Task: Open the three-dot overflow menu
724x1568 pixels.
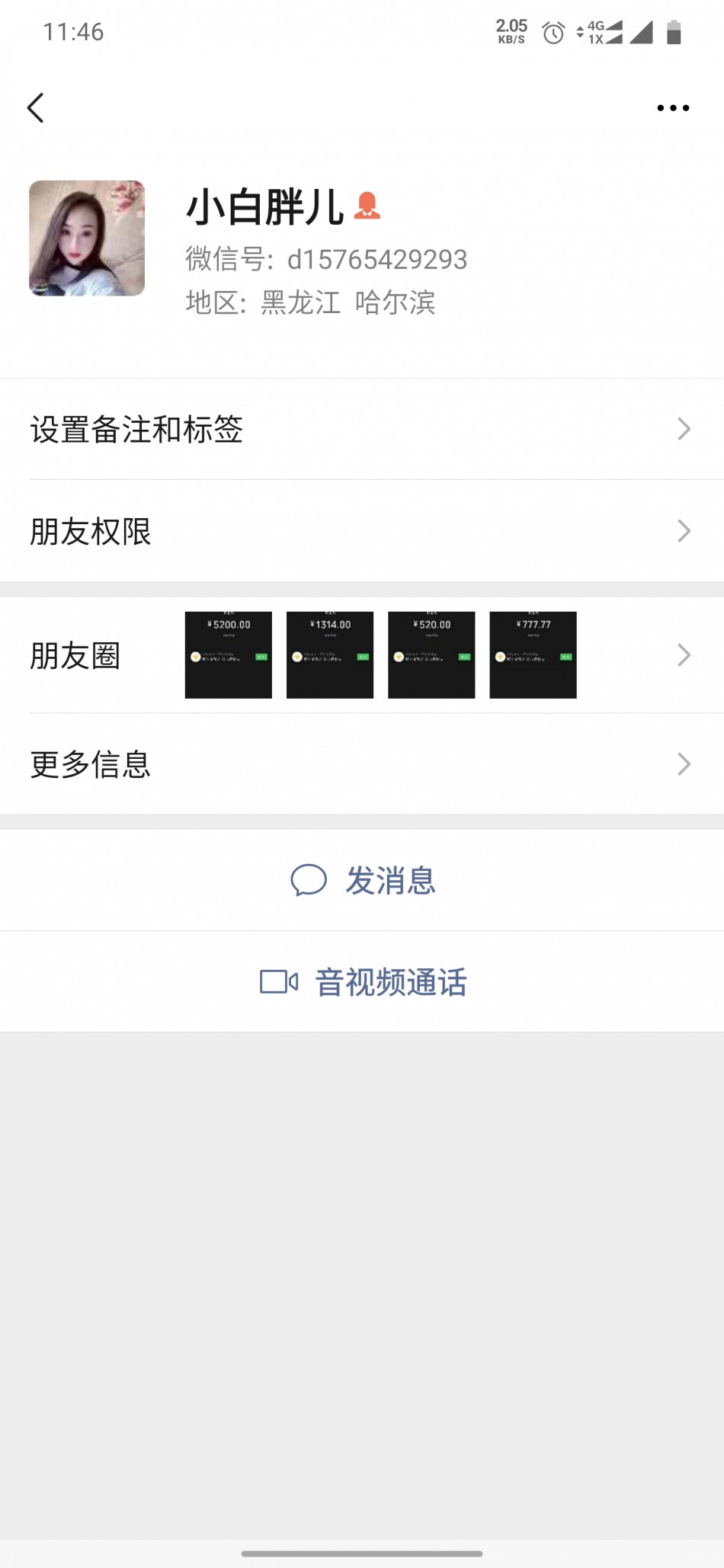Action: click(673, 108)
